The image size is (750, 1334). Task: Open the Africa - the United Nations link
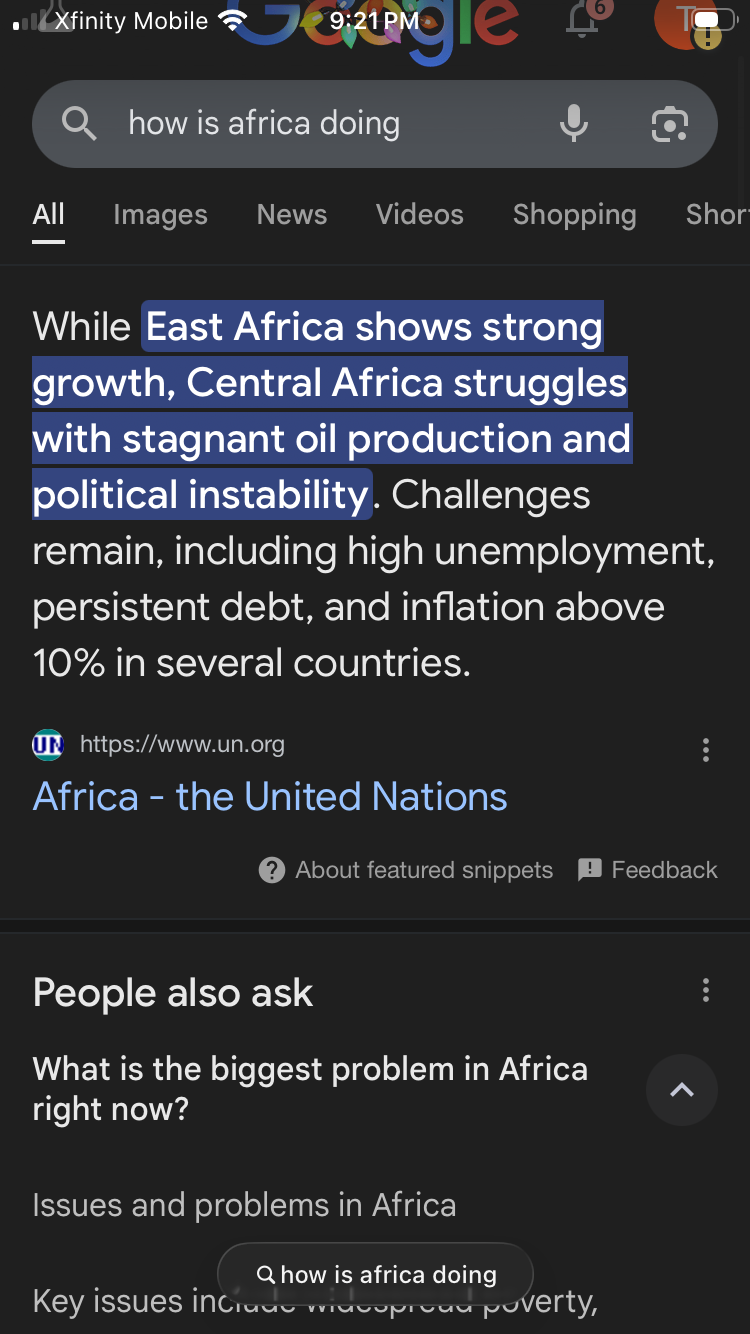coord(270,797)
